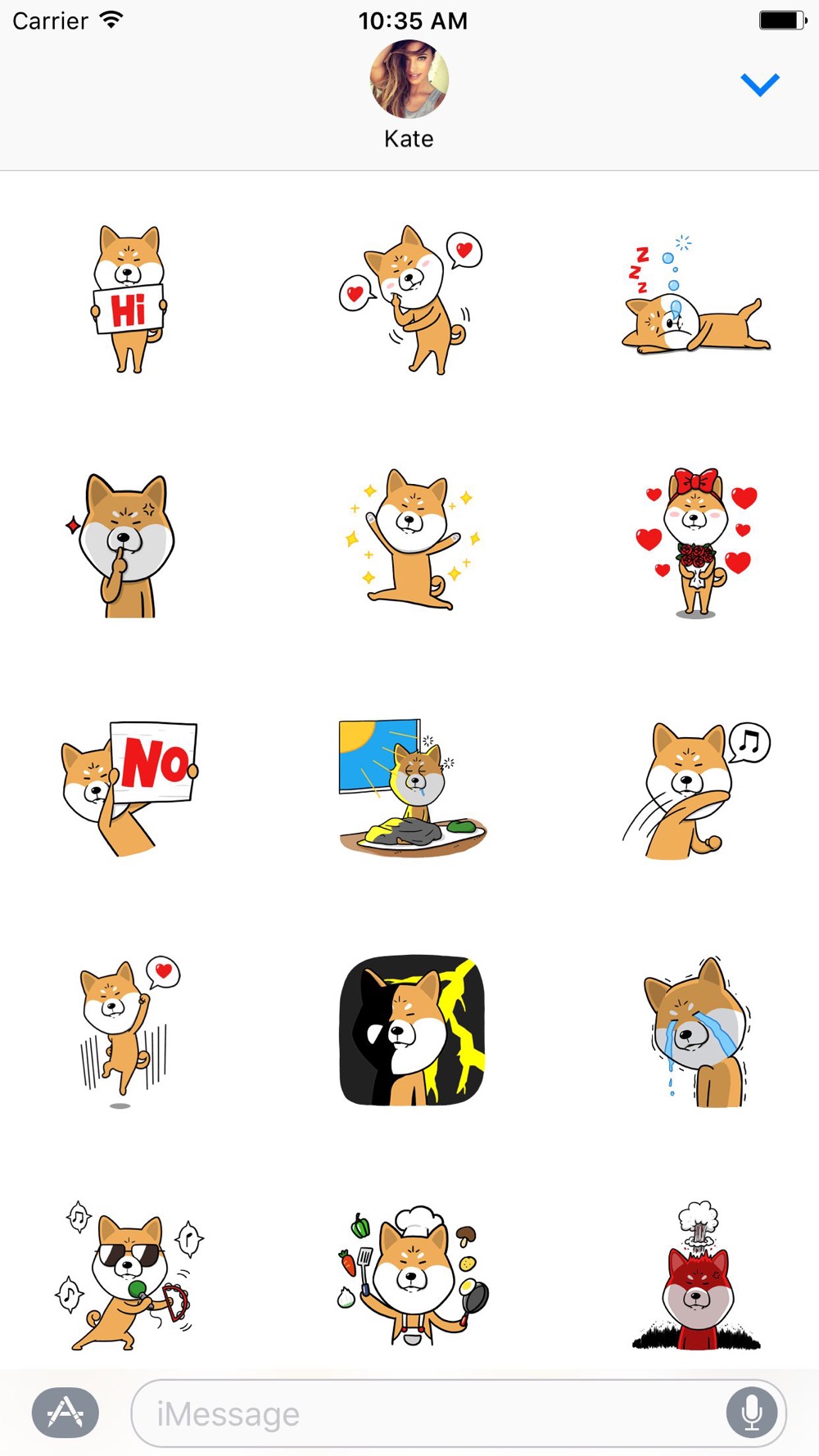The height and width of the screenshot is (1456, 819).
Task: Select the shy dog with two heart bubbles sticker
Action: coord(411,300)
